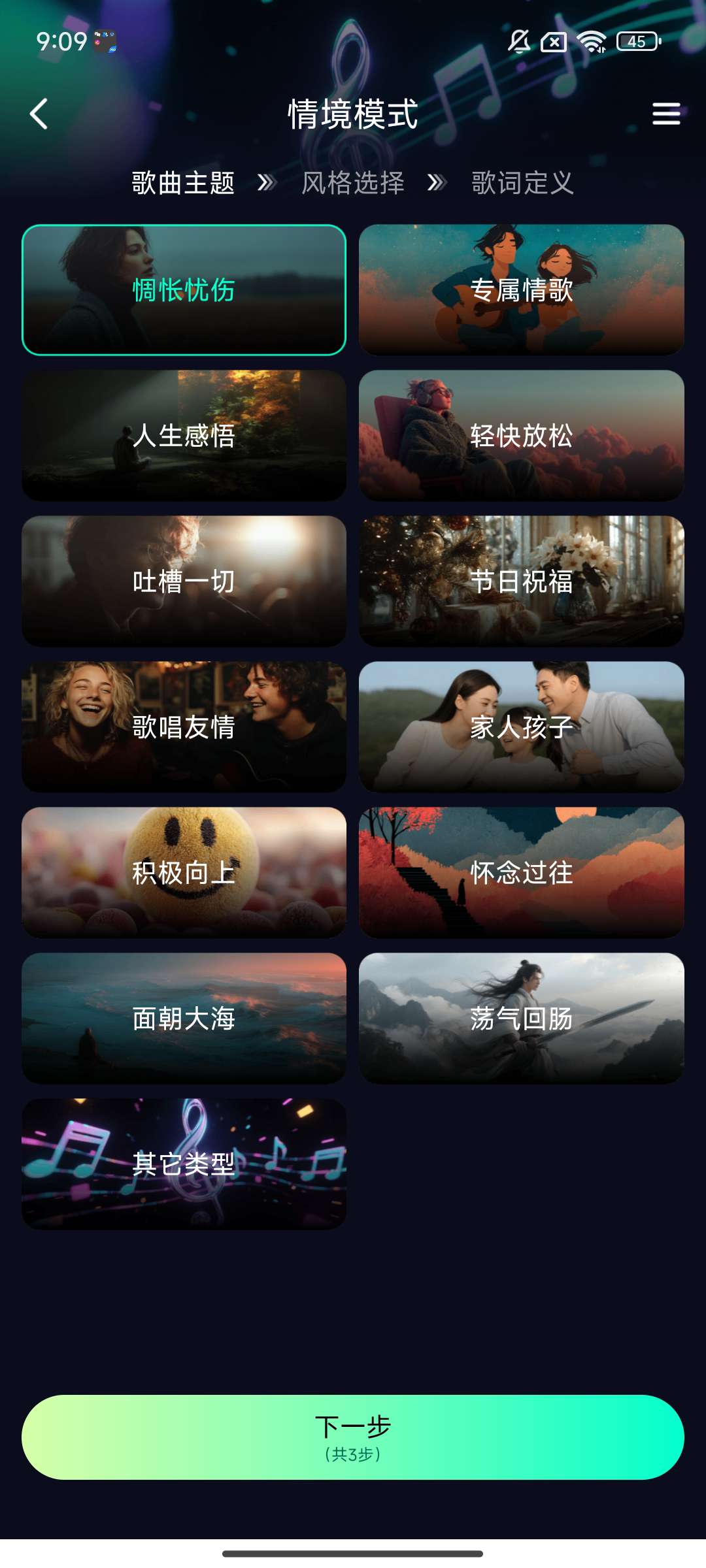Choose the 专属情歌 theme
The width and height of the screenshot is (706, 1568).
[x=521, y=290]
